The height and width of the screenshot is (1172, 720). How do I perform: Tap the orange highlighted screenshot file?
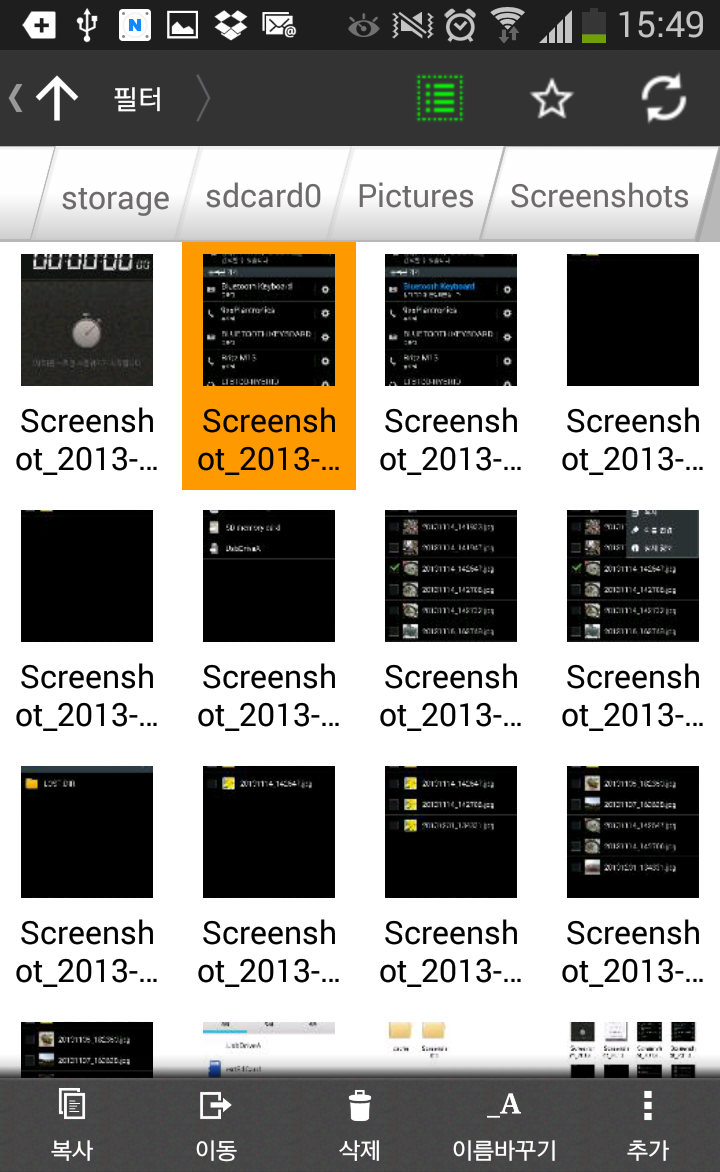pos(268,366)
